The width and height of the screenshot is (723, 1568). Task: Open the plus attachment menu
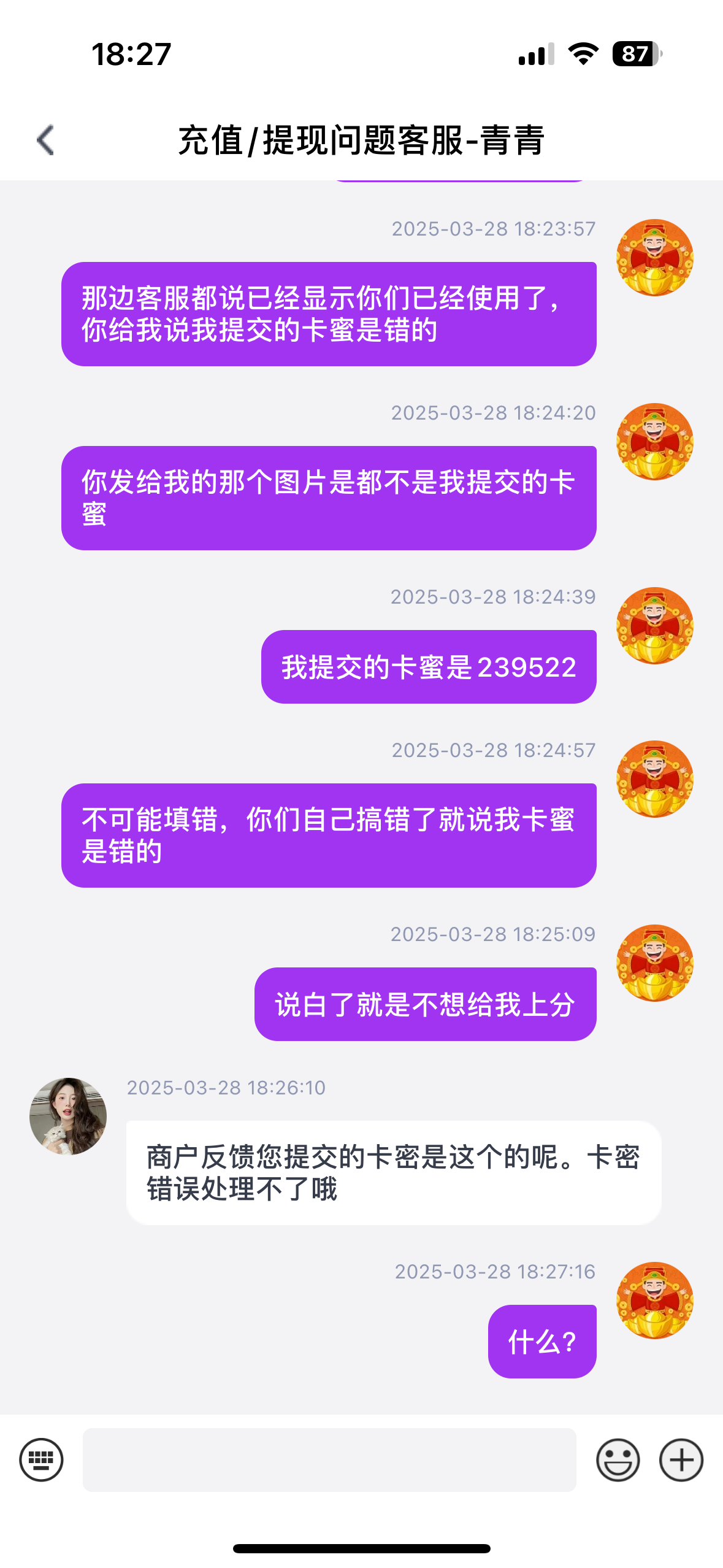tap(681, 1459)
